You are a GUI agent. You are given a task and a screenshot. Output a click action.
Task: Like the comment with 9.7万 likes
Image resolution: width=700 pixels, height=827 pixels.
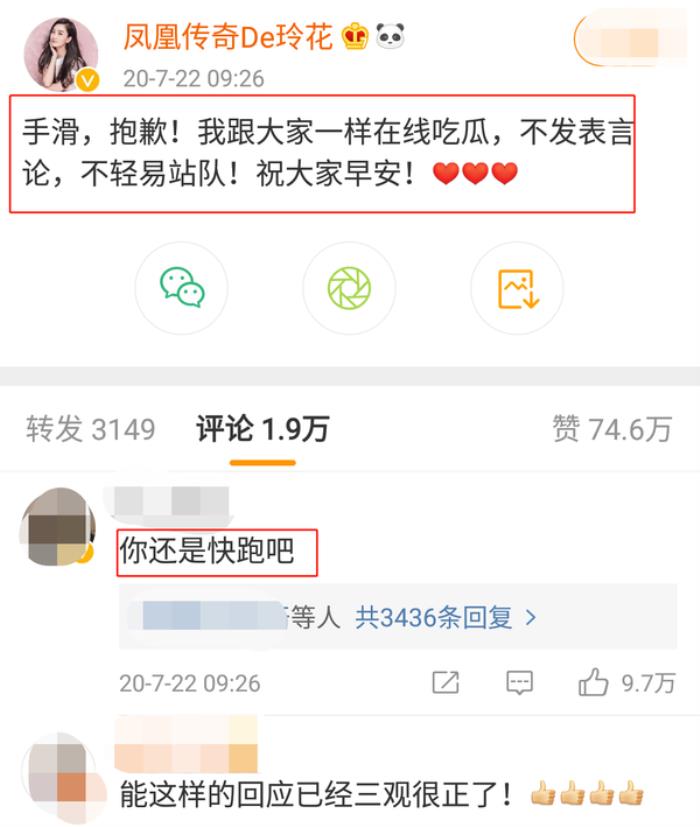(x=594, y=683)
